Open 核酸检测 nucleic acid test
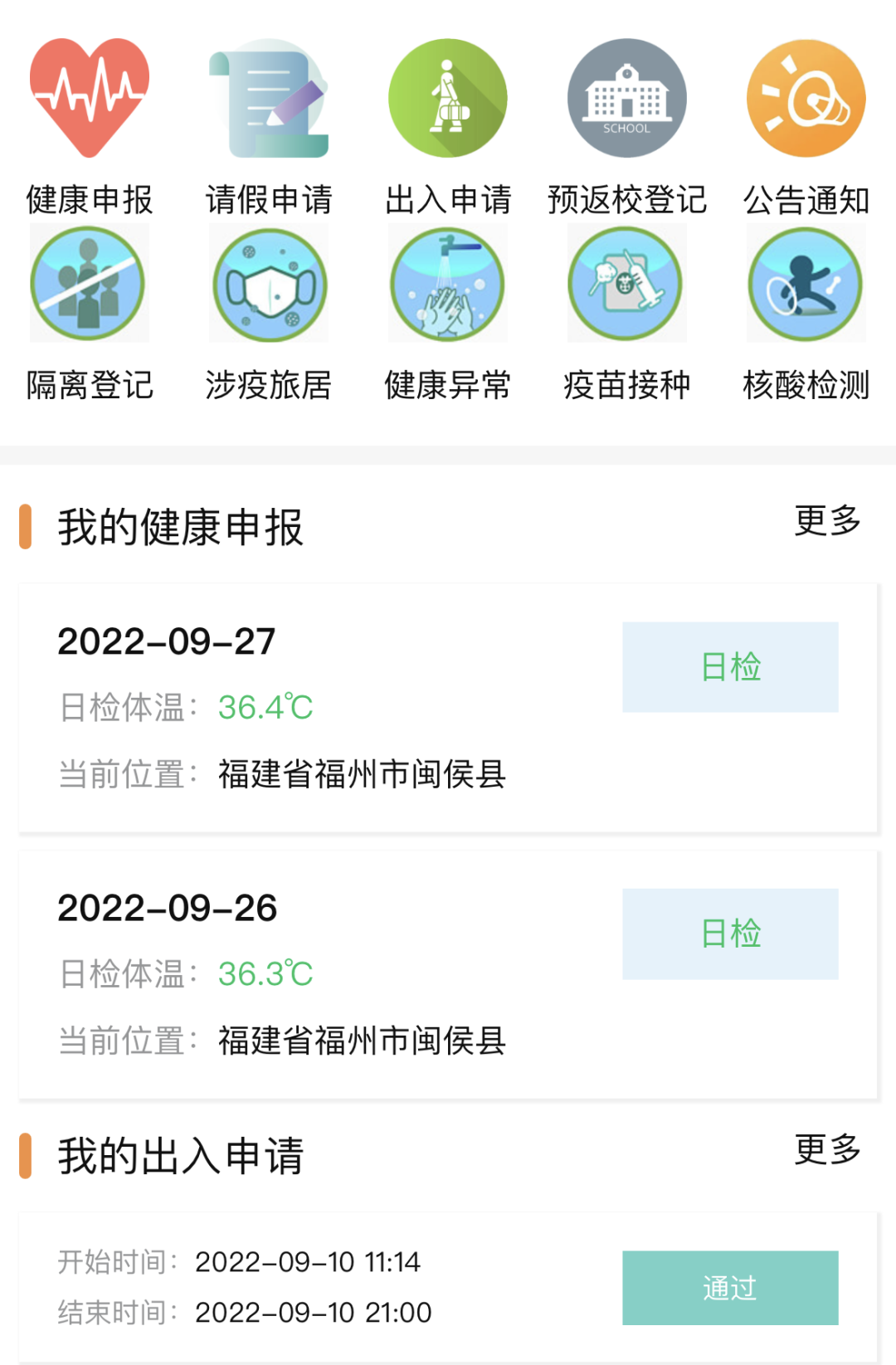 click(806, 285)
